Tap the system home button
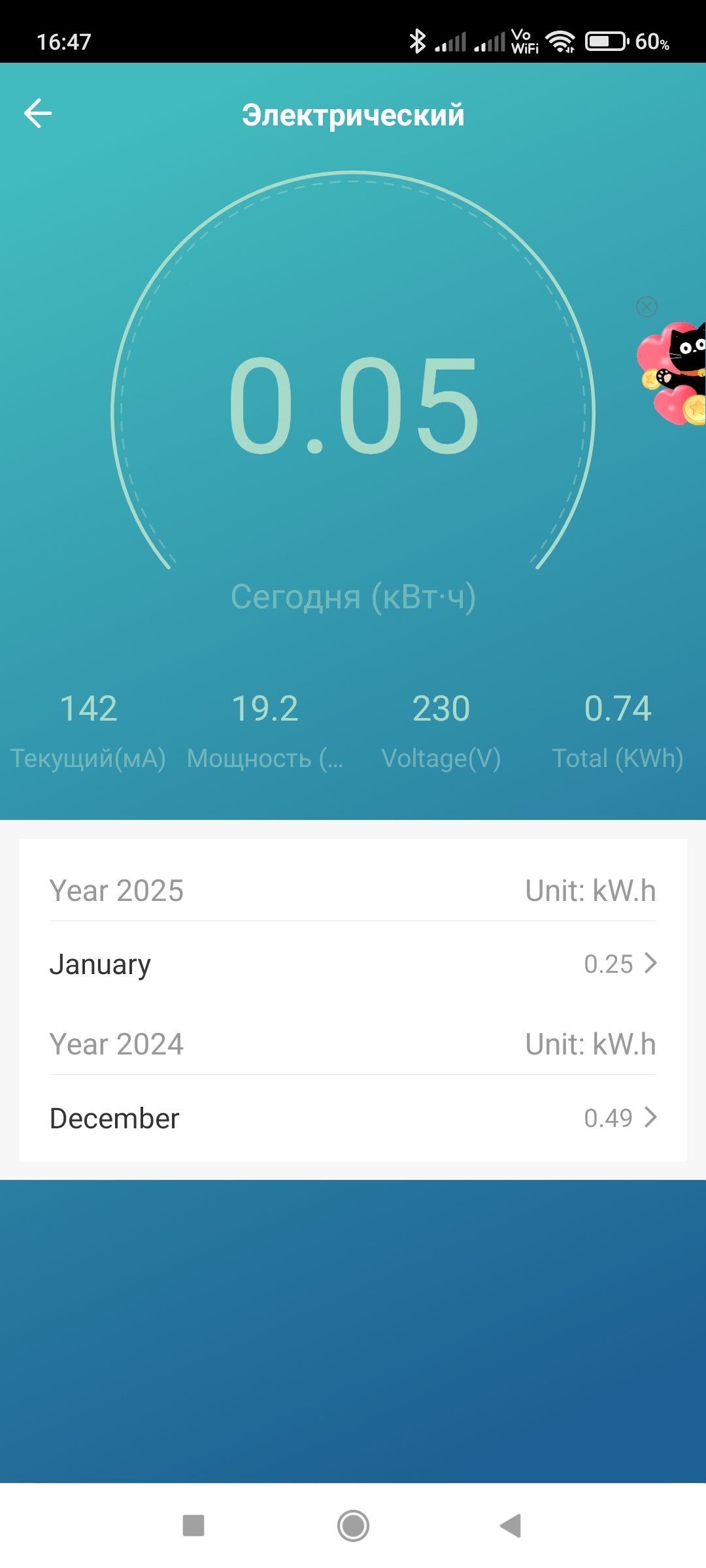Viewport: 706px width, 1568px height. pos(353,1526)
